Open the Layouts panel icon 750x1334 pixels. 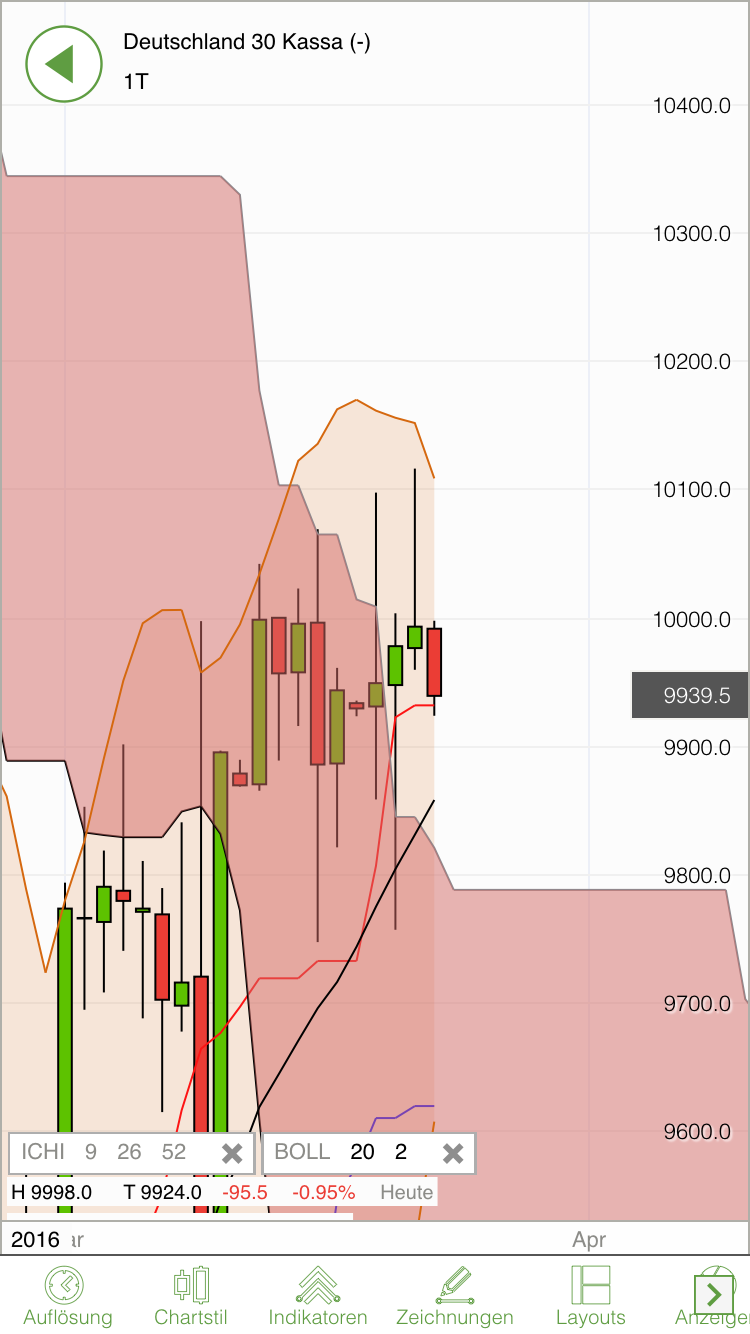tap(590, 1283)
